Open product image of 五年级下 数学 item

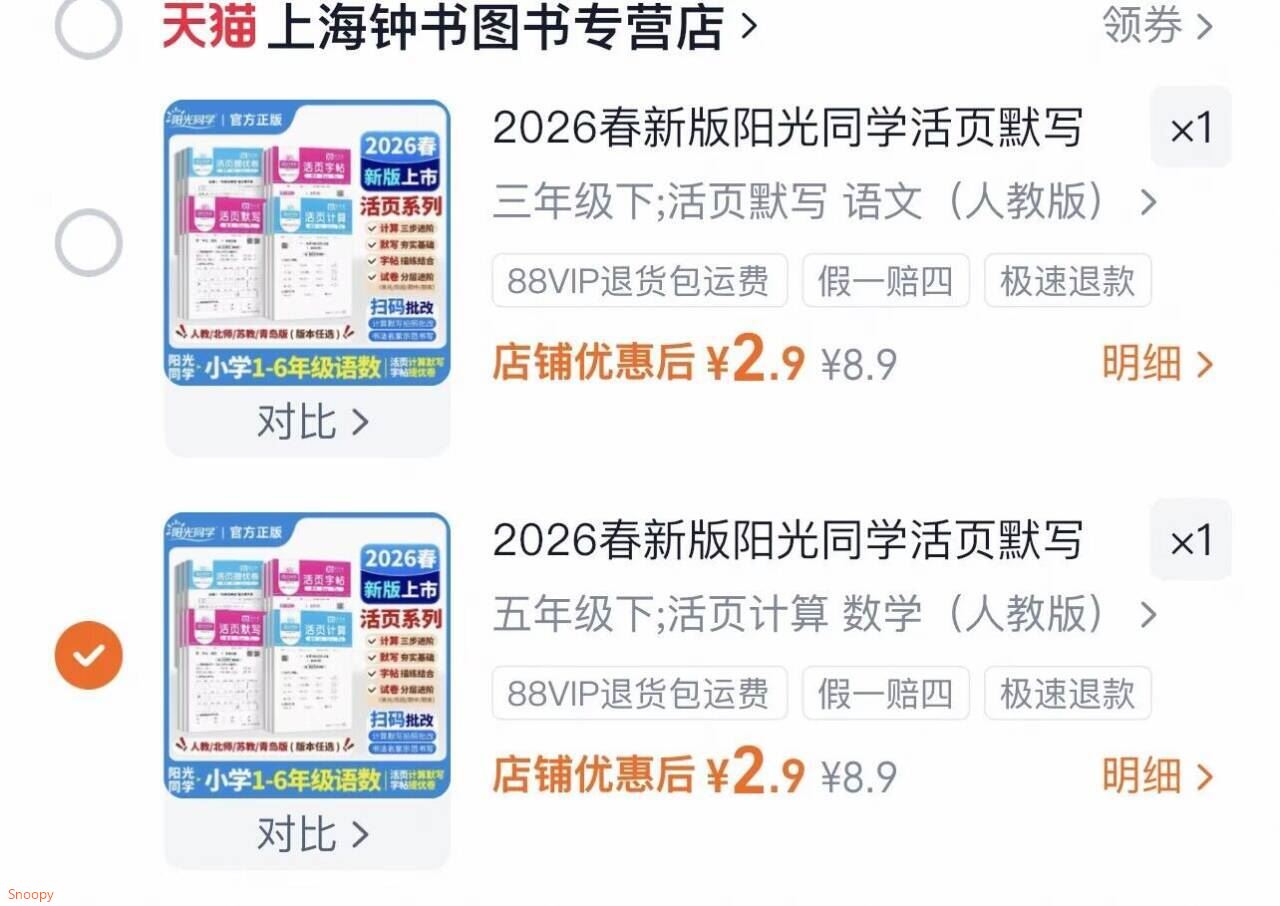click(307, 655)
